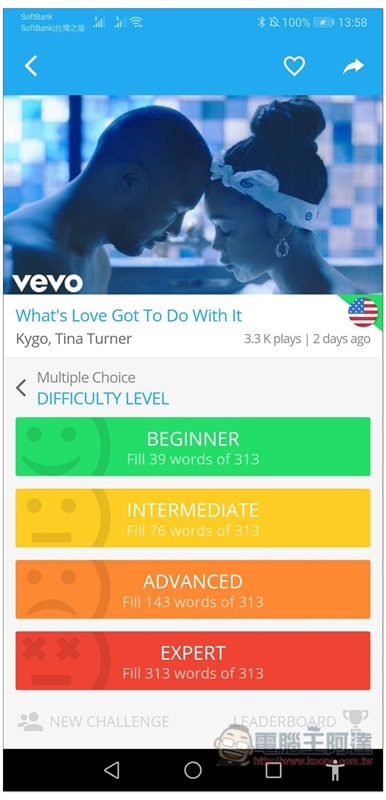The width and height of the screenshot is (386, 800).
Task: Open recent apps from the navigation bar
Action: (x=273, y=770)
